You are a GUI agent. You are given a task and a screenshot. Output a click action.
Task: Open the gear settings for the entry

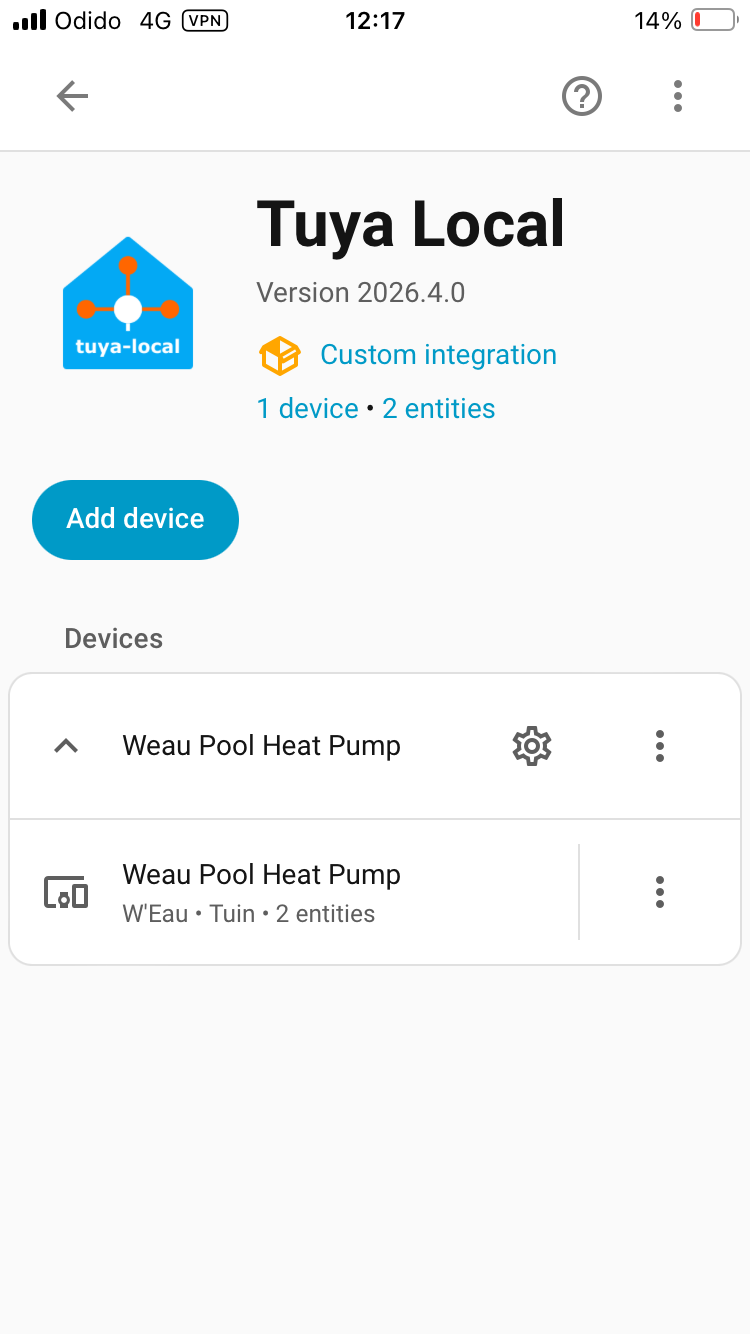click(x=532, y=746)
